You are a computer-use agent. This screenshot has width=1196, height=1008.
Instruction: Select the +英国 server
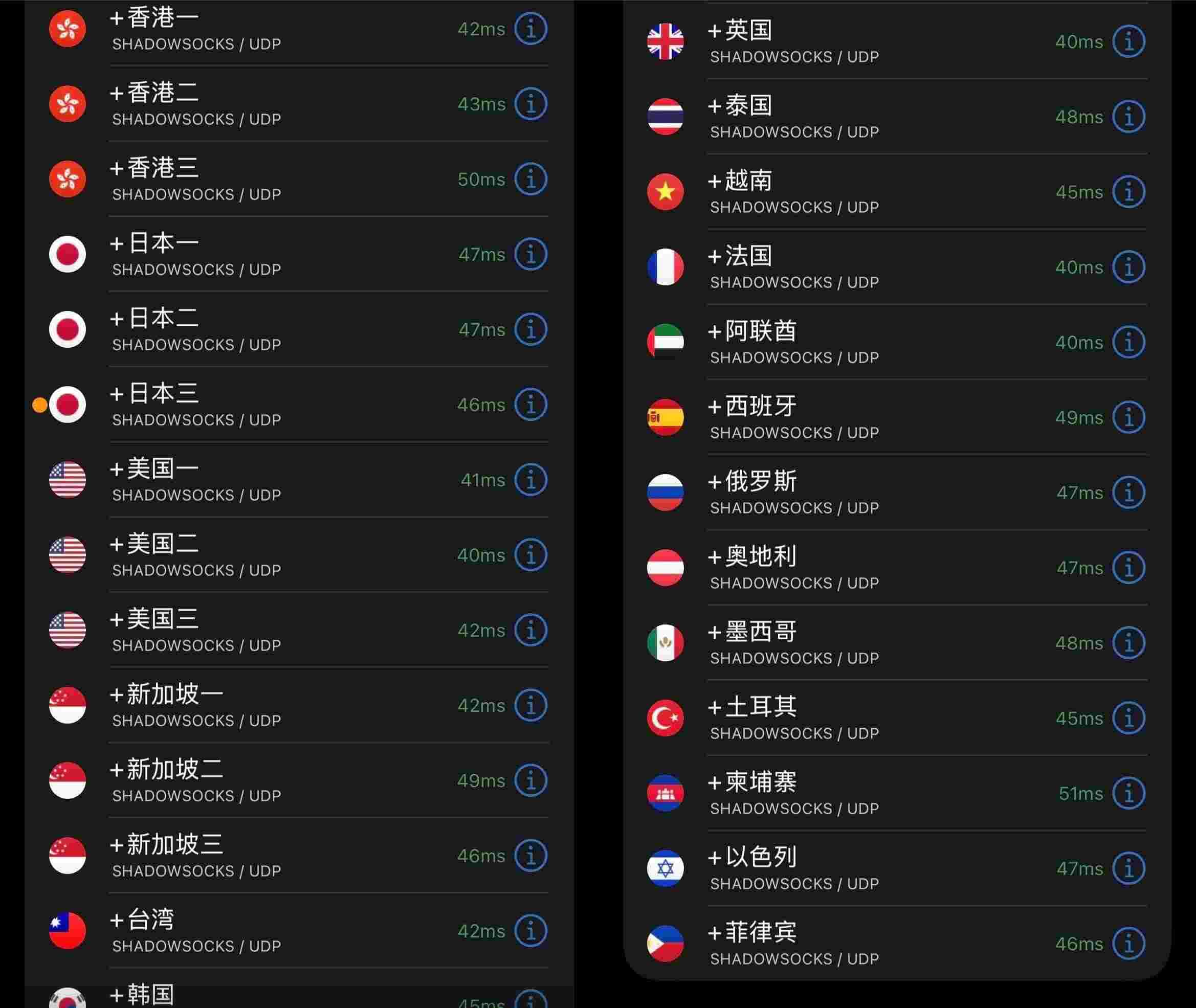pos(857,42)
